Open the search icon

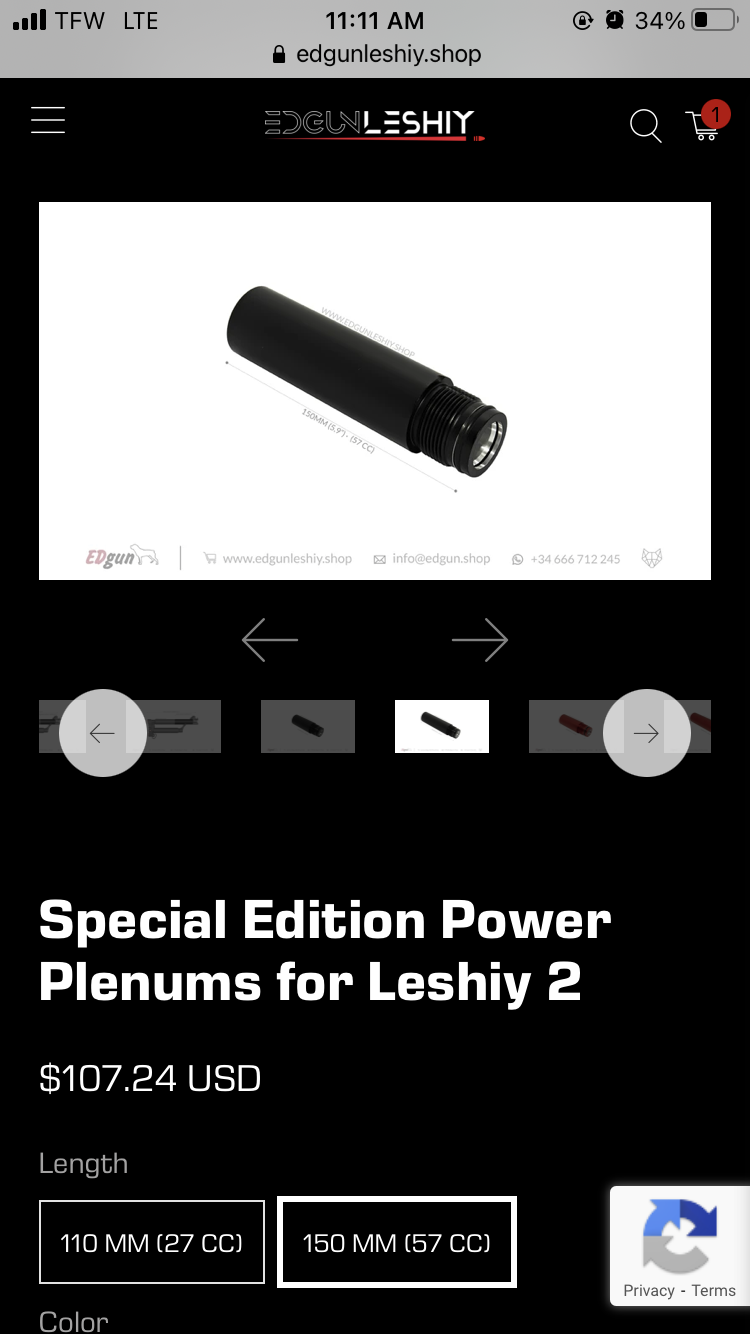[x=645, y=126]
